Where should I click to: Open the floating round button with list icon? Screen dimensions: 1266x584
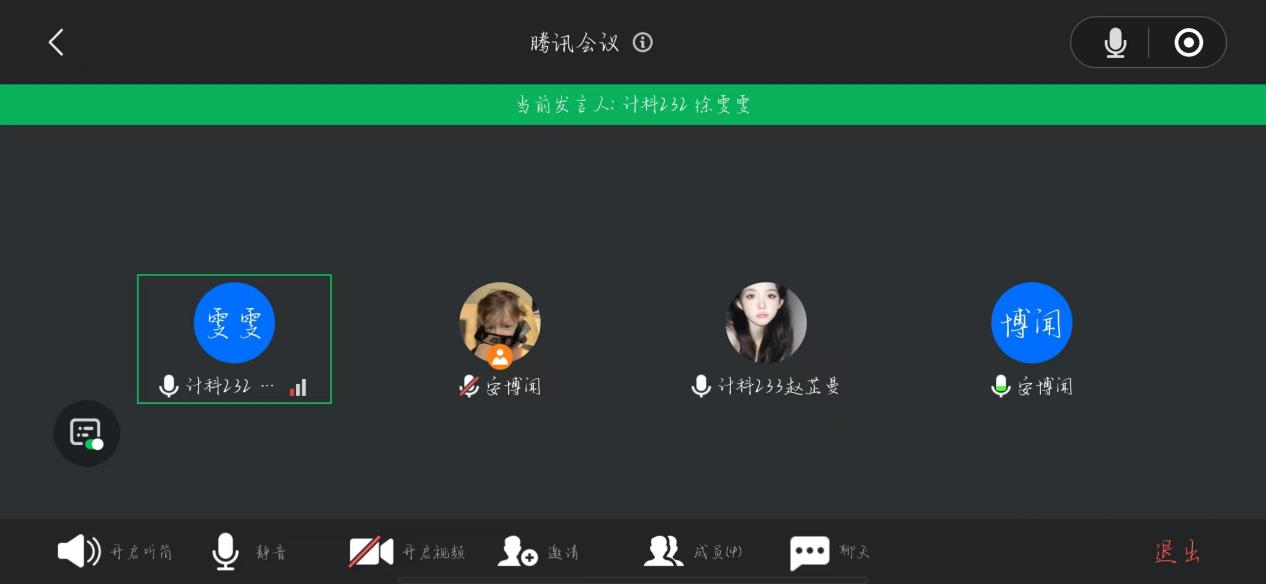pyautogui.click(x=87, y=433)
